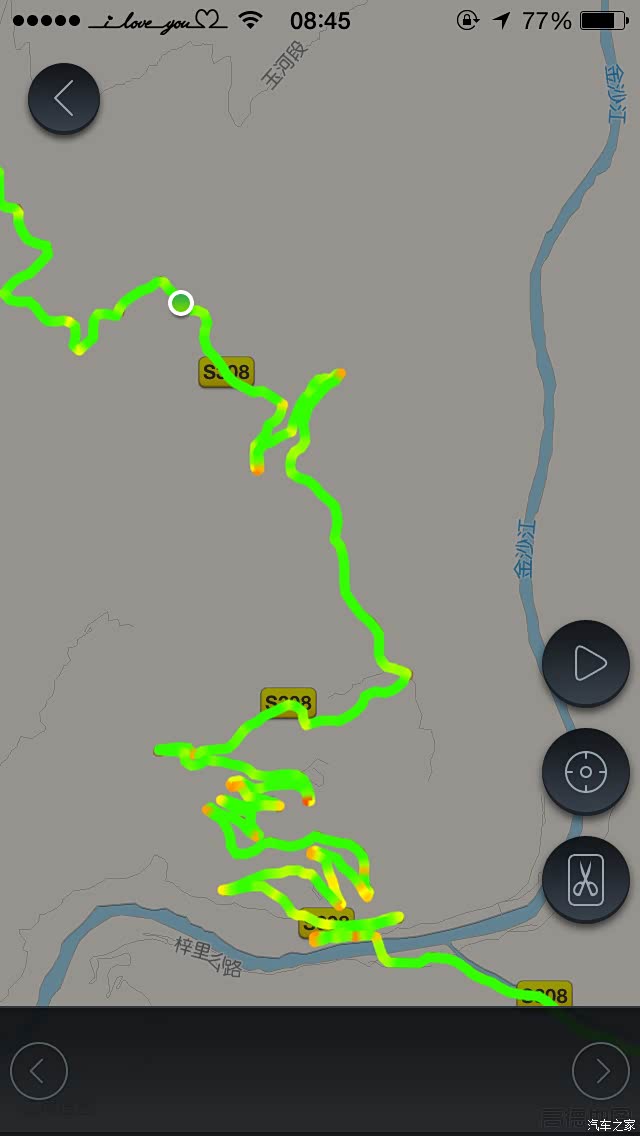
Task: Go to the next item with right arrow
Action: pyautogui.click(x=601, y=1071)
